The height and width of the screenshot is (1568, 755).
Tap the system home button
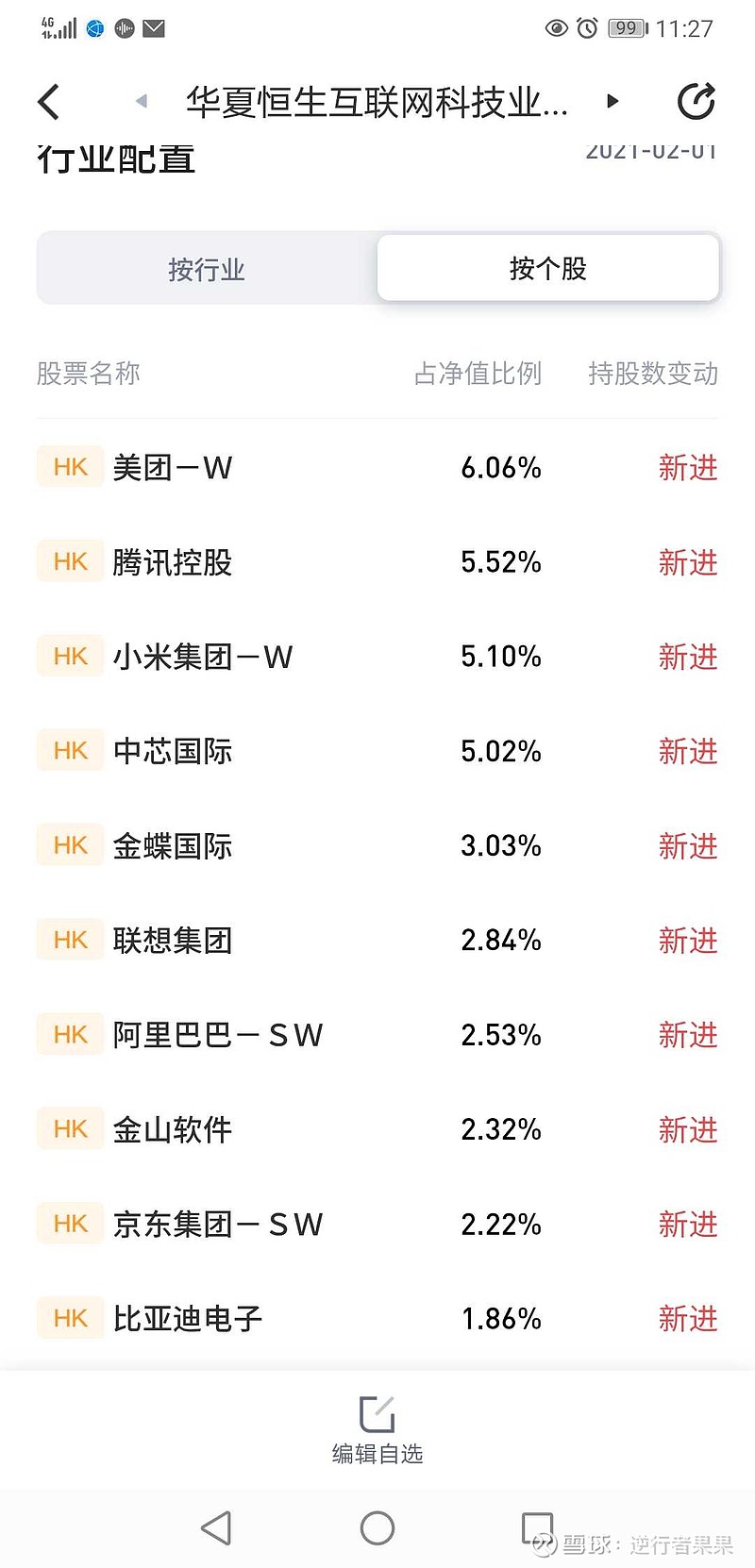(x=377, y=1527)
